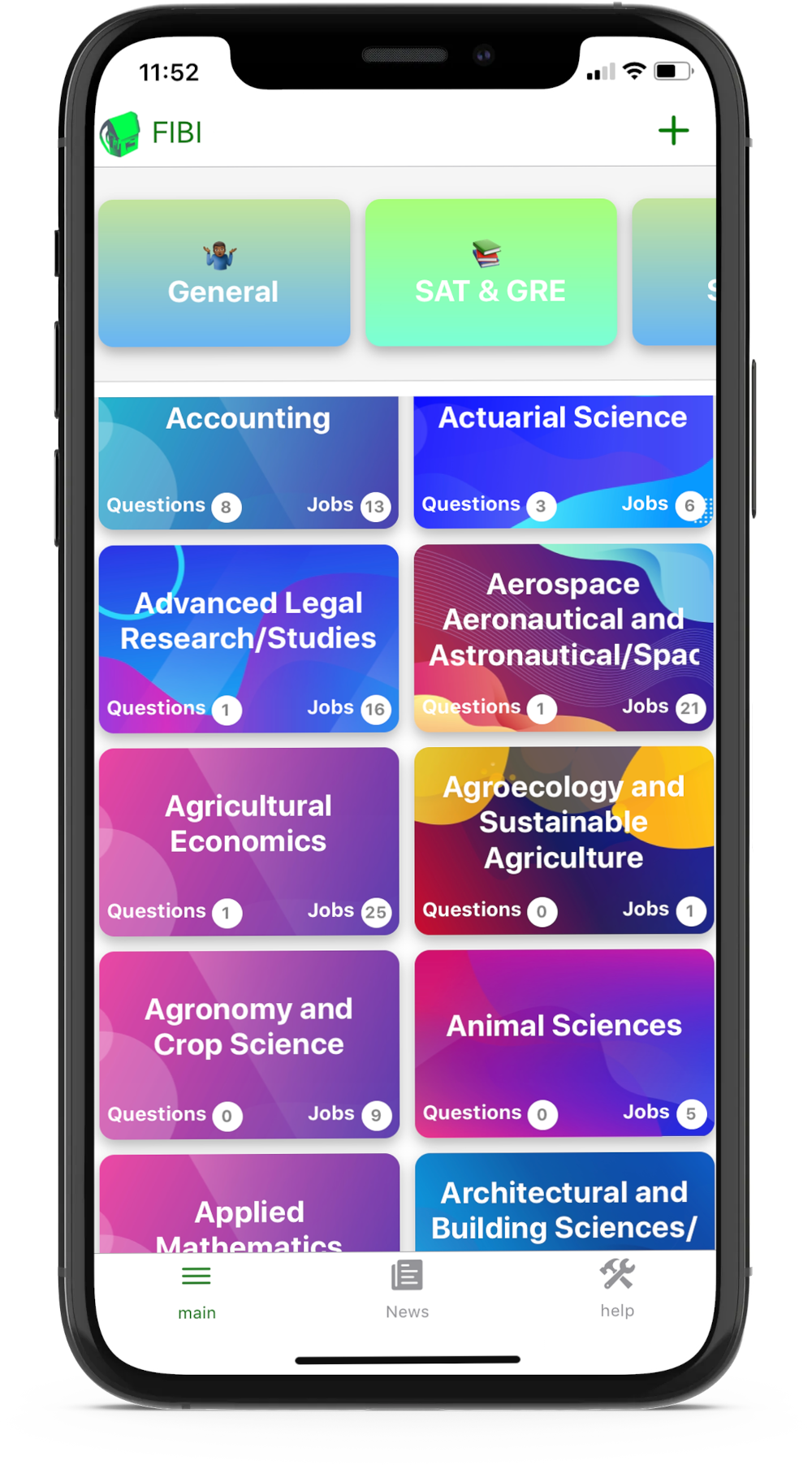Switch to the main tab
The height and width of the screenshot is (1465, 812).
(x=197, y=1291)
